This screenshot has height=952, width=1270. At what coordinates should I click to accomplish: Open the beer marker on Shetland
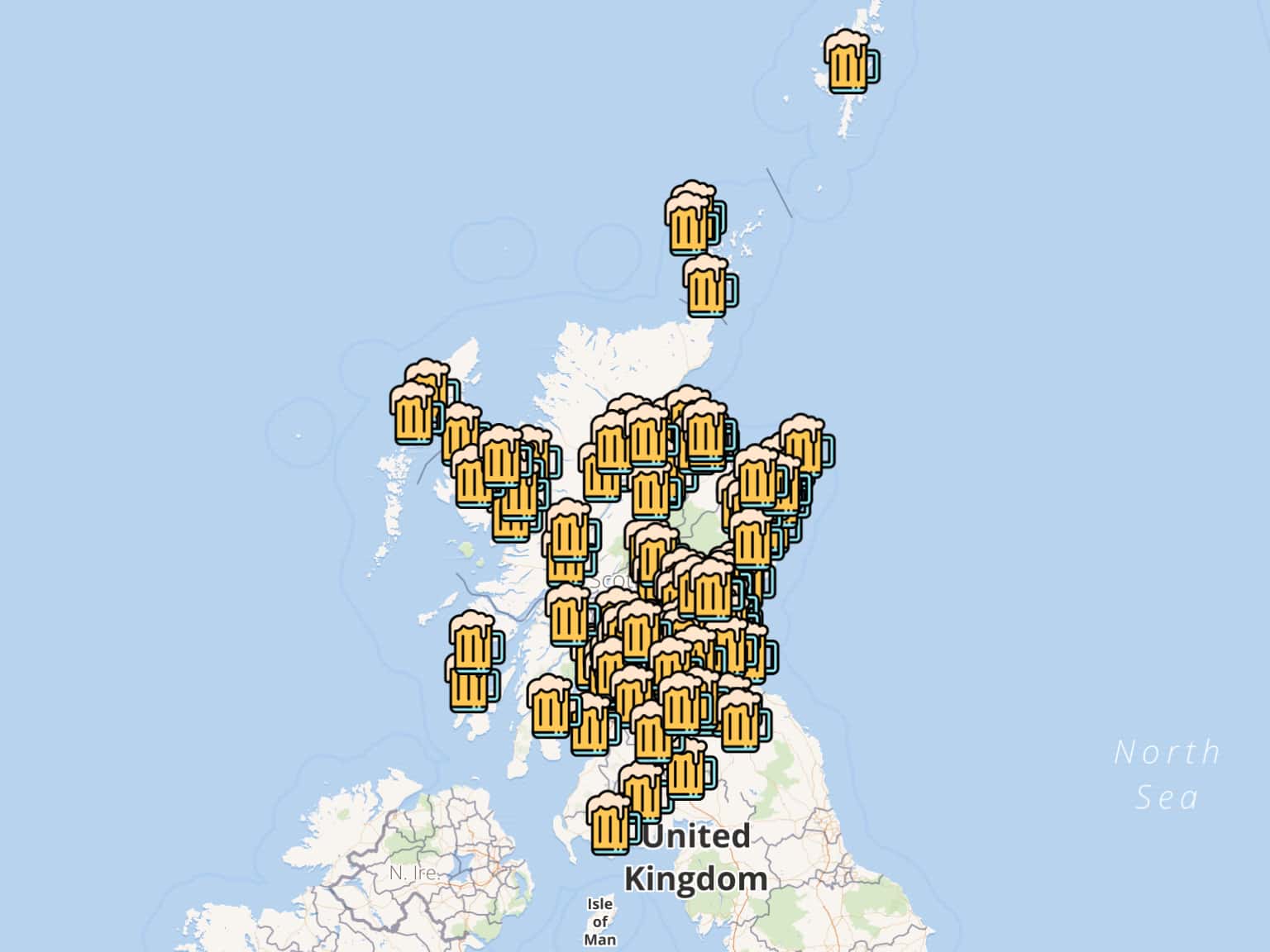(x=850, y=63)
